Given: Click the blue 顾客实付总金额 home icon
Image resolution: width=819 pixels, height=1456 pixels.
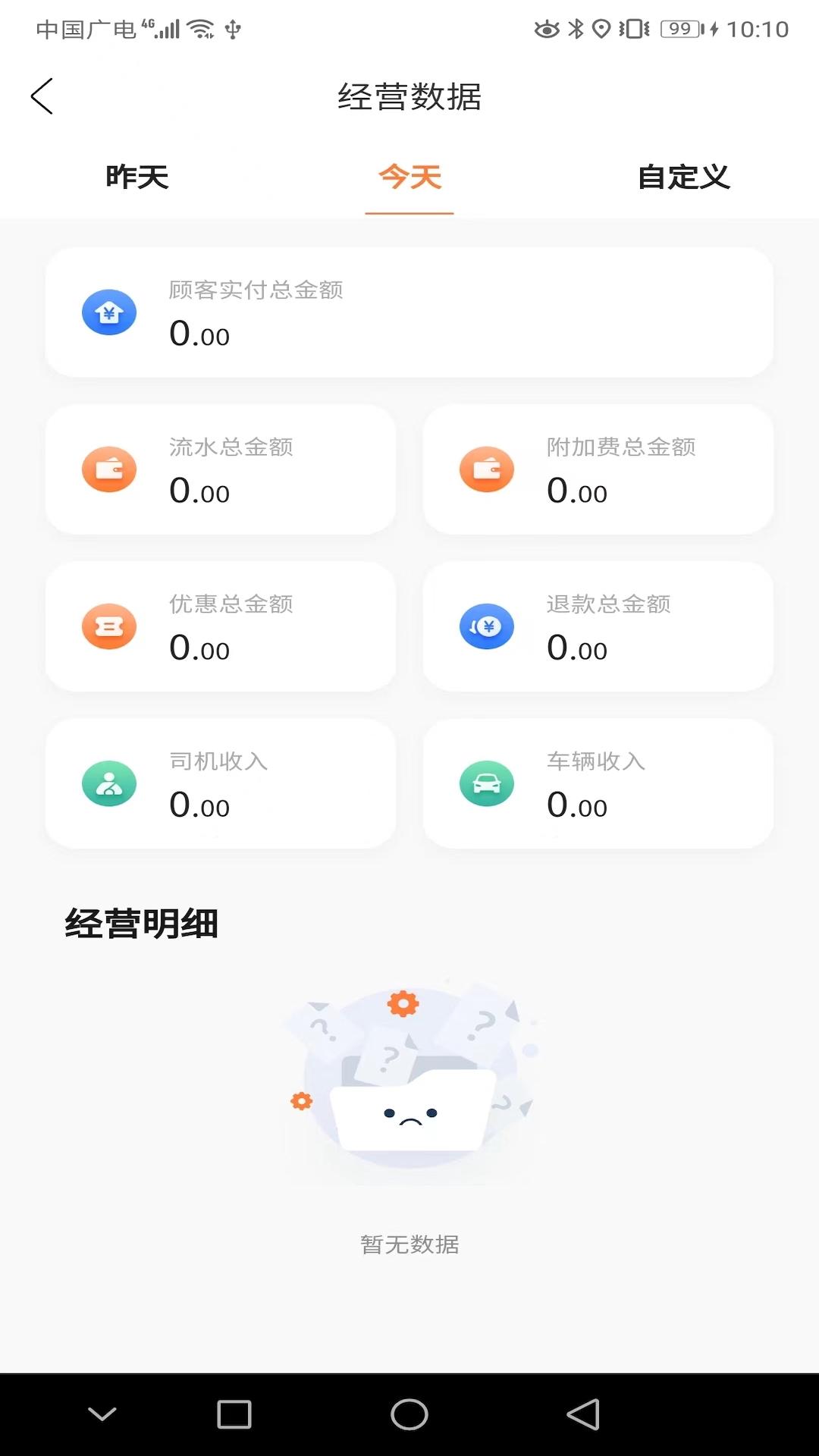Looking at the screenshot, I should click(109, 312).
